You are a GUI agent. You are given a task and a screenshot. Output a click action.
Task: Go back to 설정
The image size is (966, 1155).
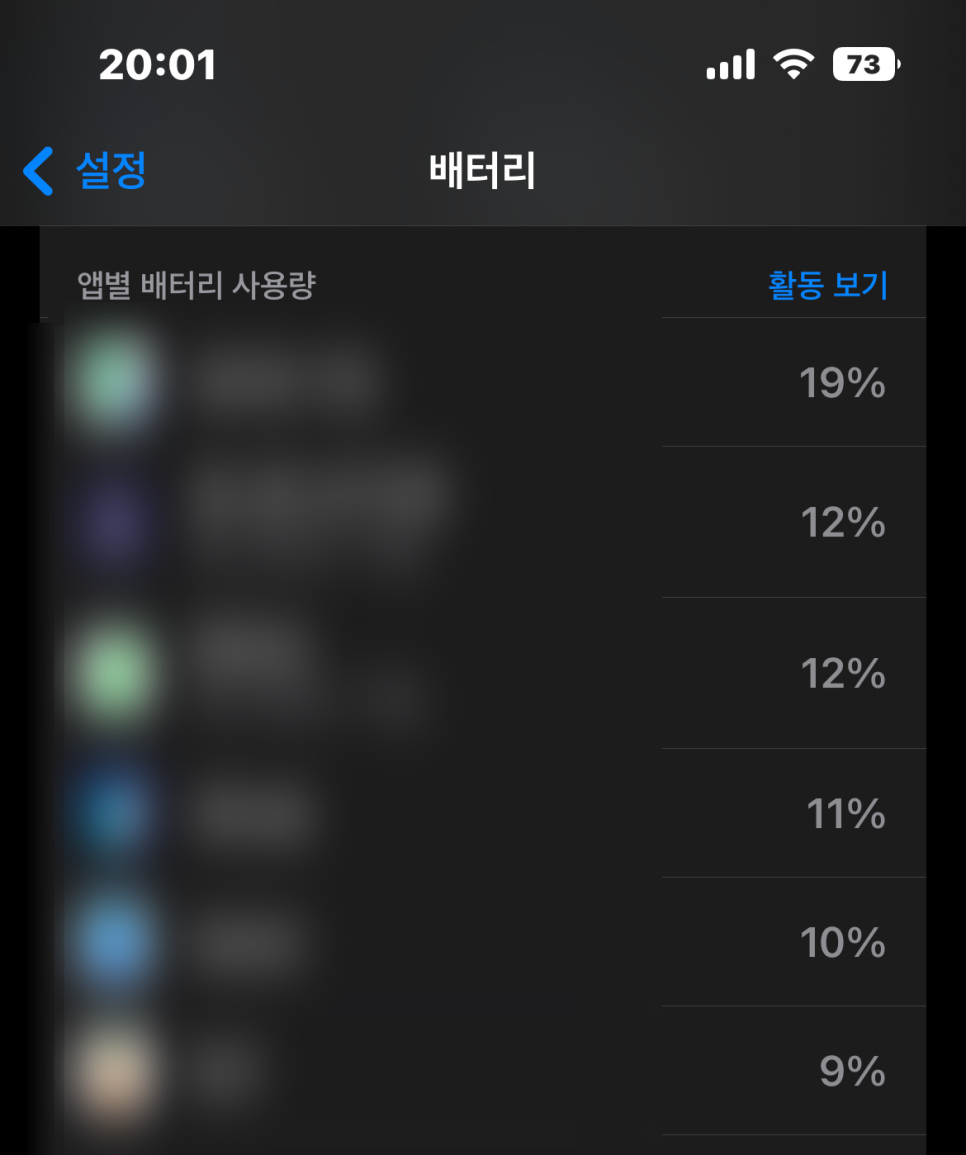[x=86, y=171]
